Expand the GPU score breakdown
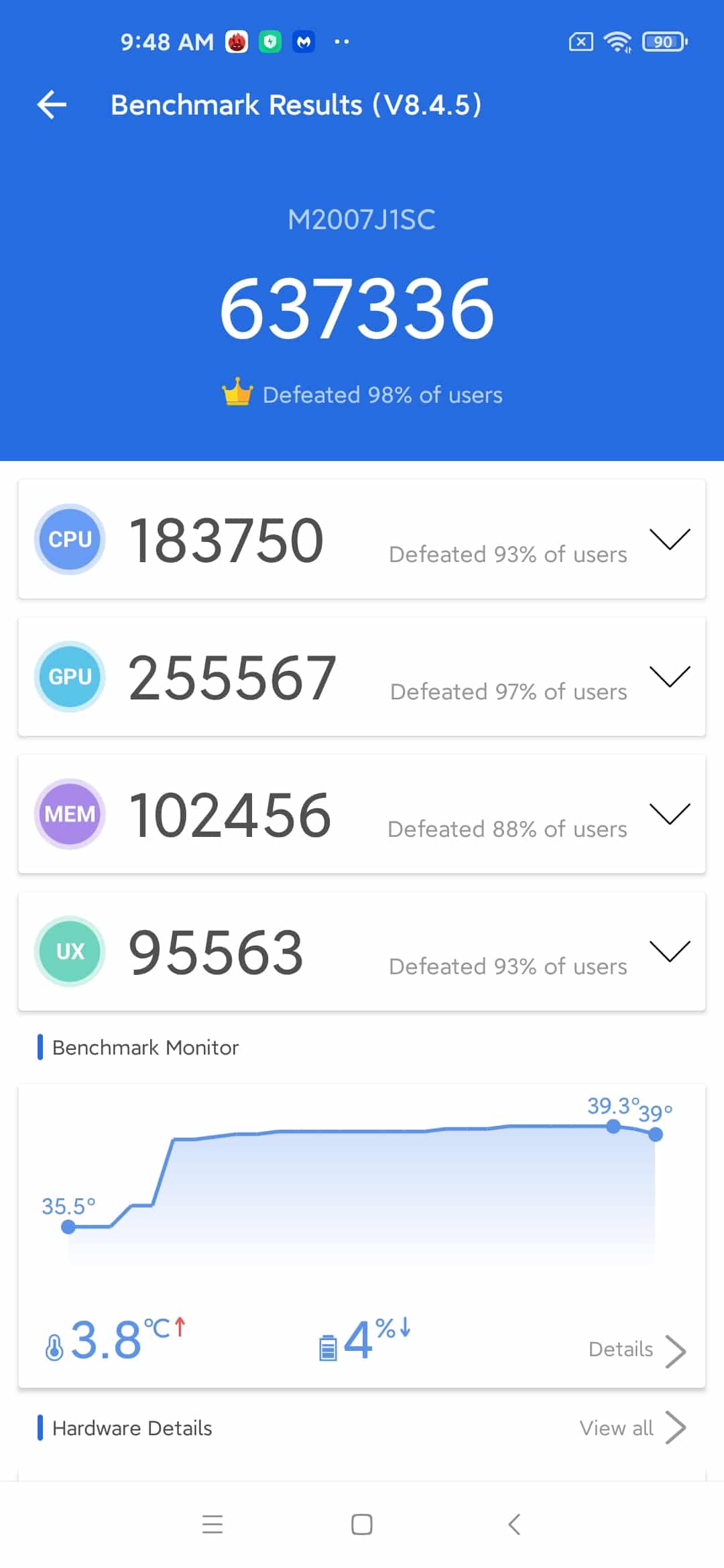 pos(670,676)
